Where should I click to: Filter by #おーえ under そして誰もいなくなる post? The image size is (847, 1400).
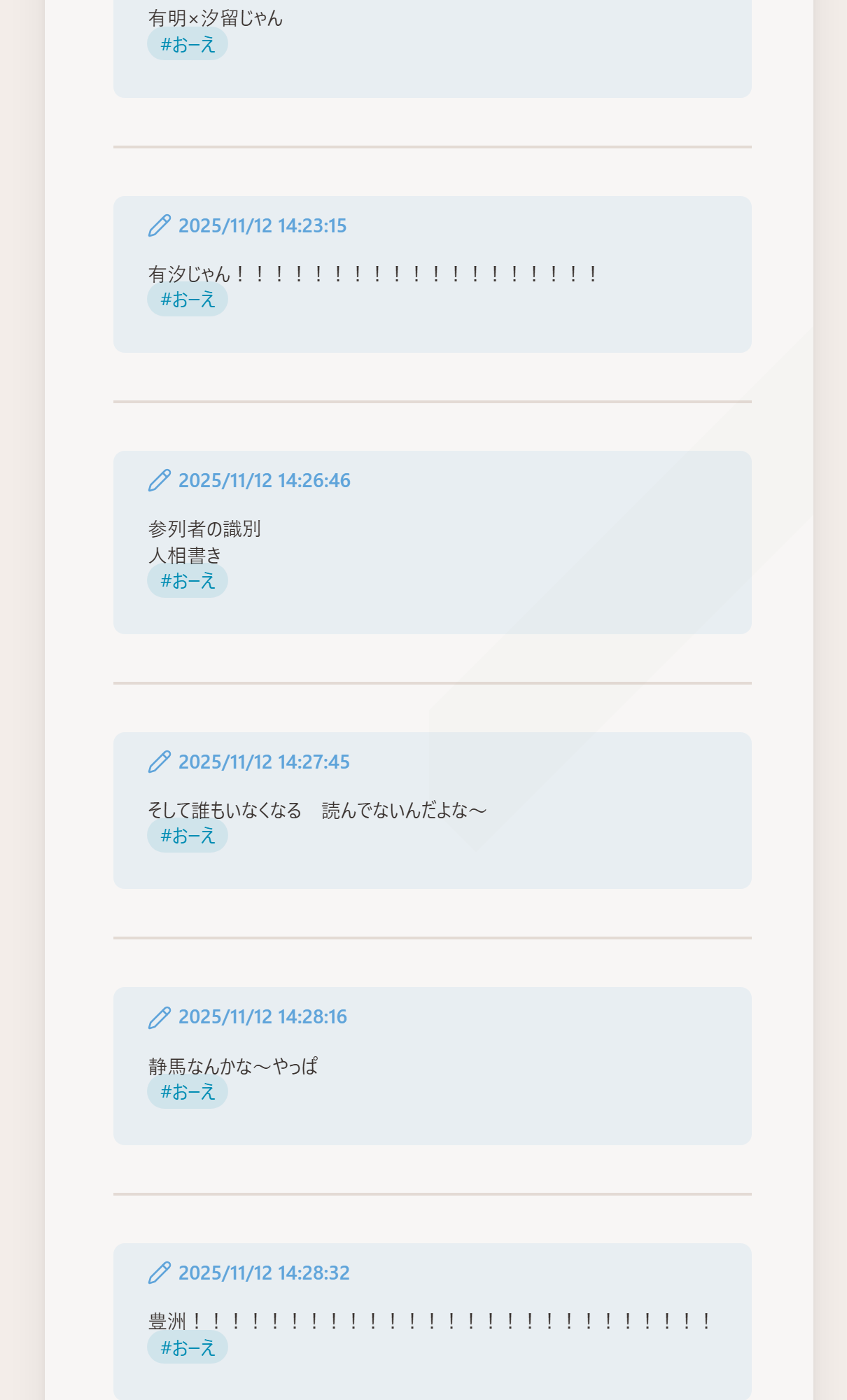[188, 836]
